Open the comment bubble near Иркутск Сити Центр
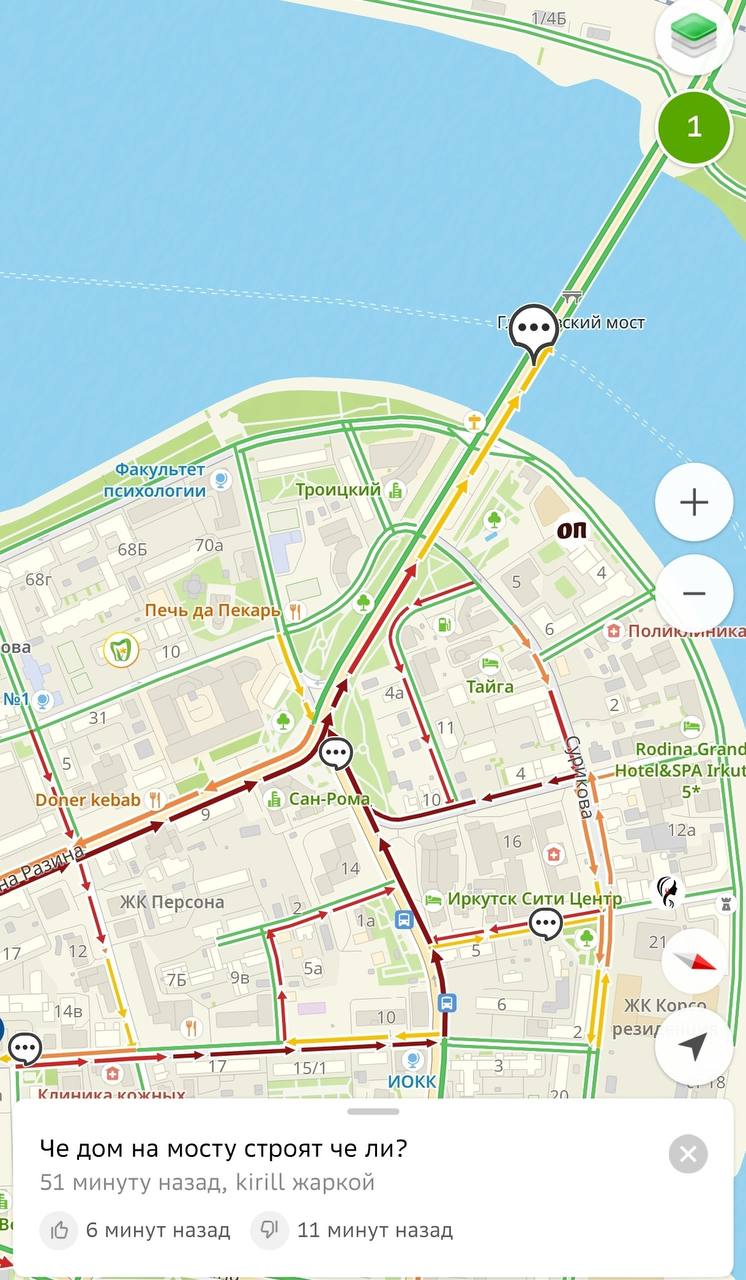 coord(546,923)
